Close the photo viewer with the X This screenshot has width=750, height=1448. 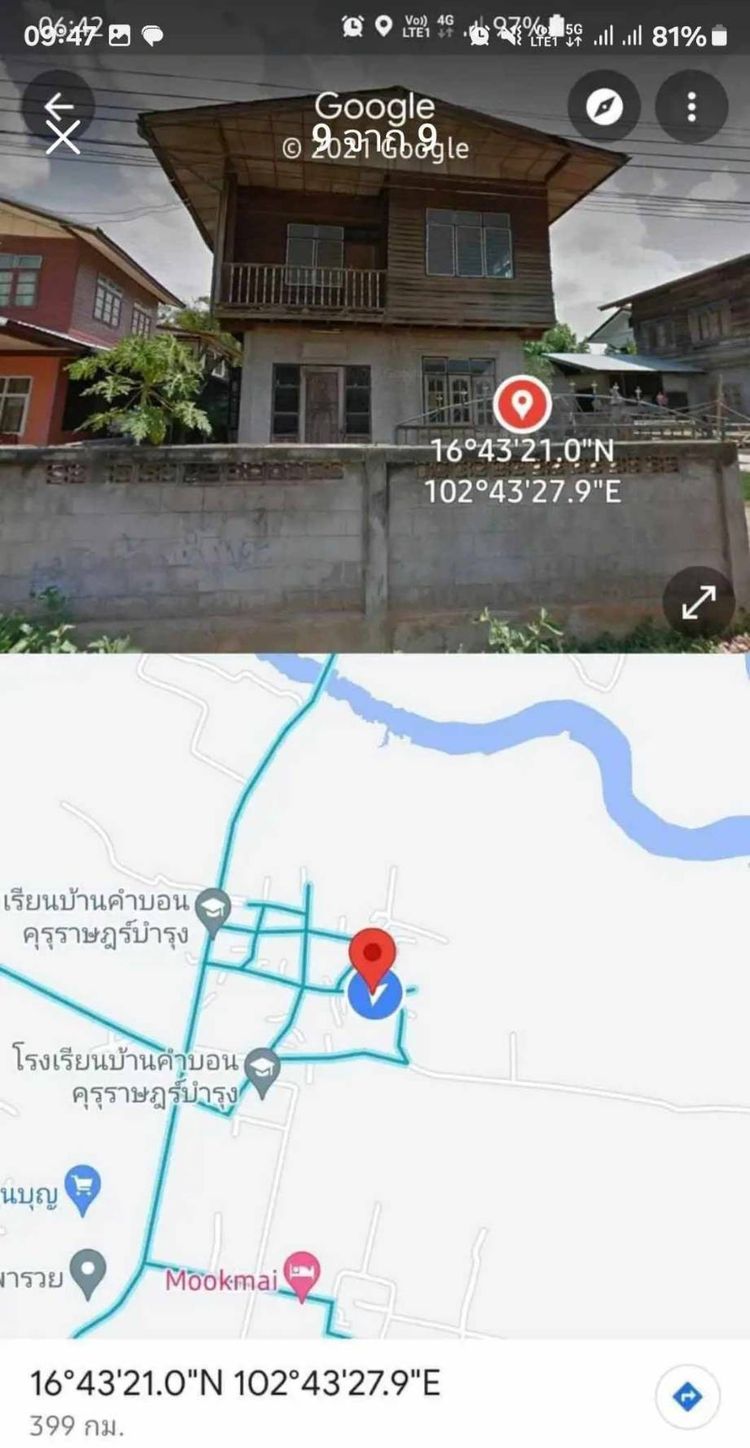[x=62, y=138]
